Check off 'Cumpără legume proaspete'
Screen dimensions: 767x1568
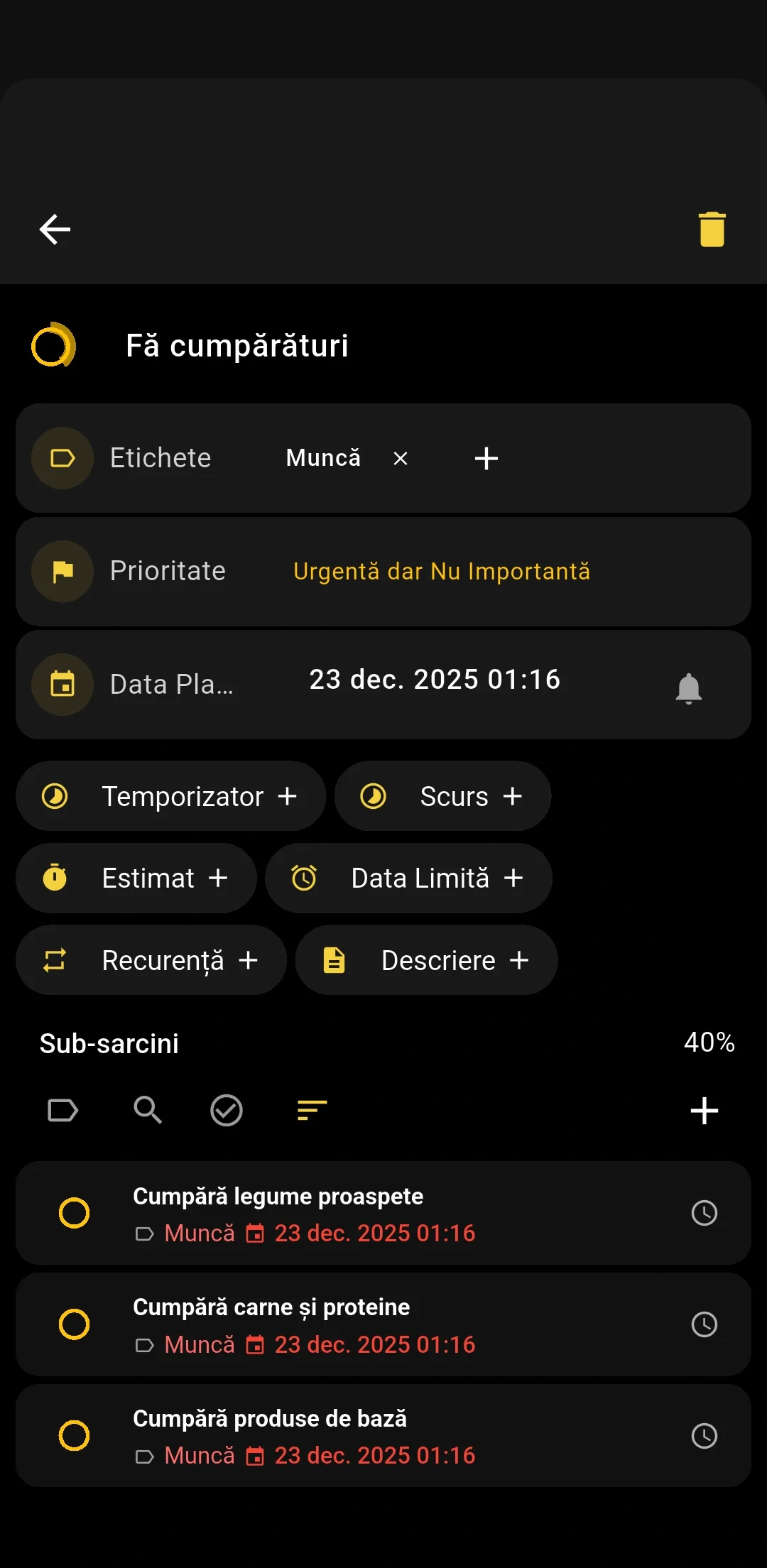(74, 1213)
